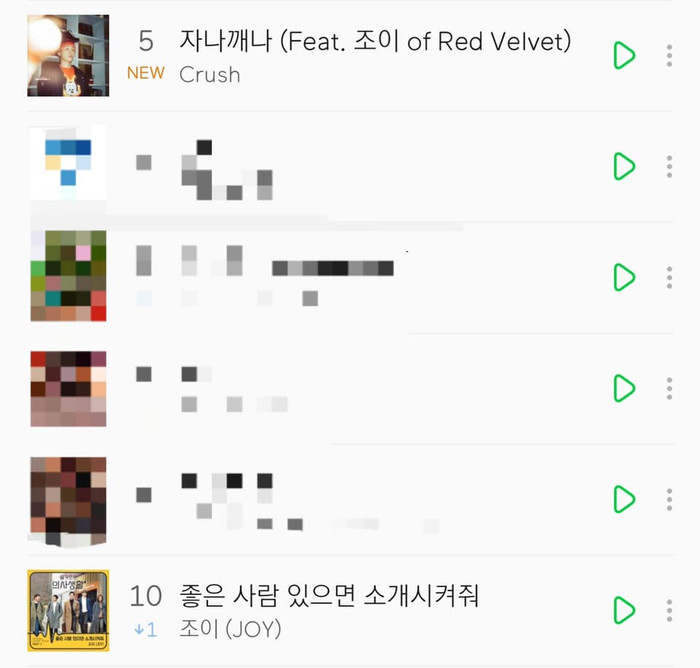Play 자나깨나 by Crush

624,55
